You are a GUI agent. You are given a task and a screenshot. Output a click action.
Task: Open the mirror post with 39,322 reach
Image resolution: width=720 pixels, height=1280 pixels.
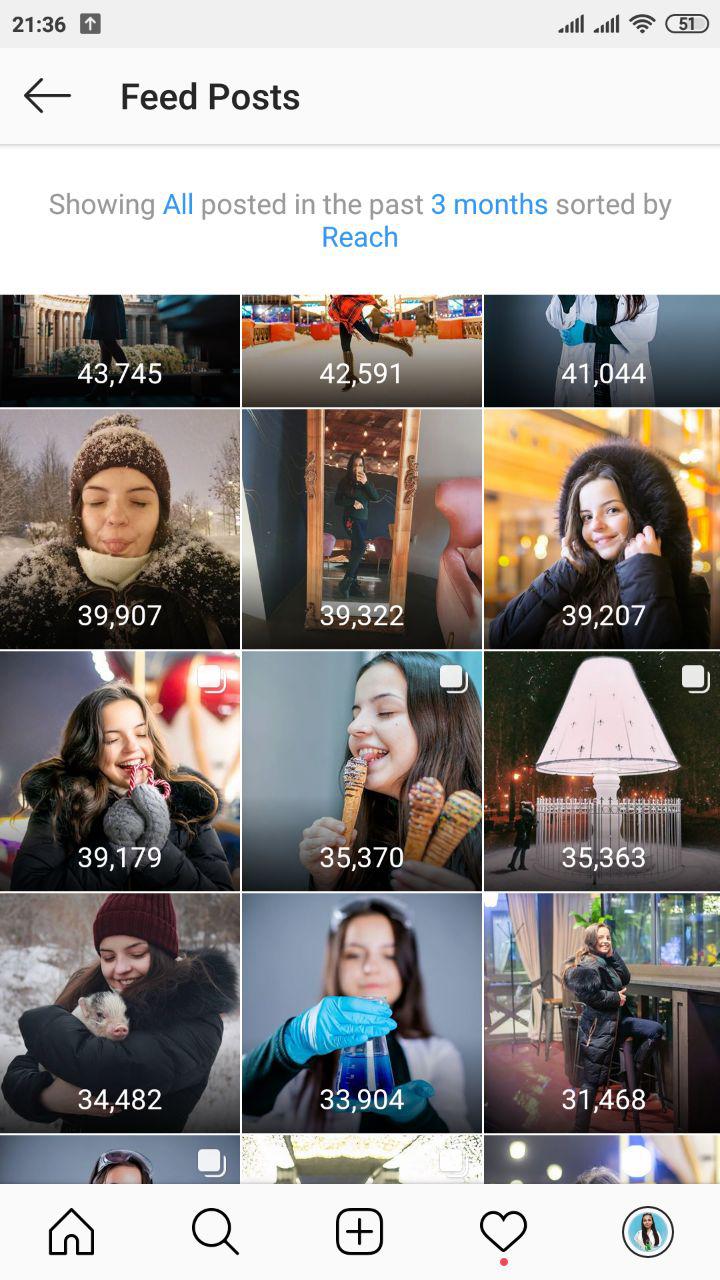(x=361, y=529)
